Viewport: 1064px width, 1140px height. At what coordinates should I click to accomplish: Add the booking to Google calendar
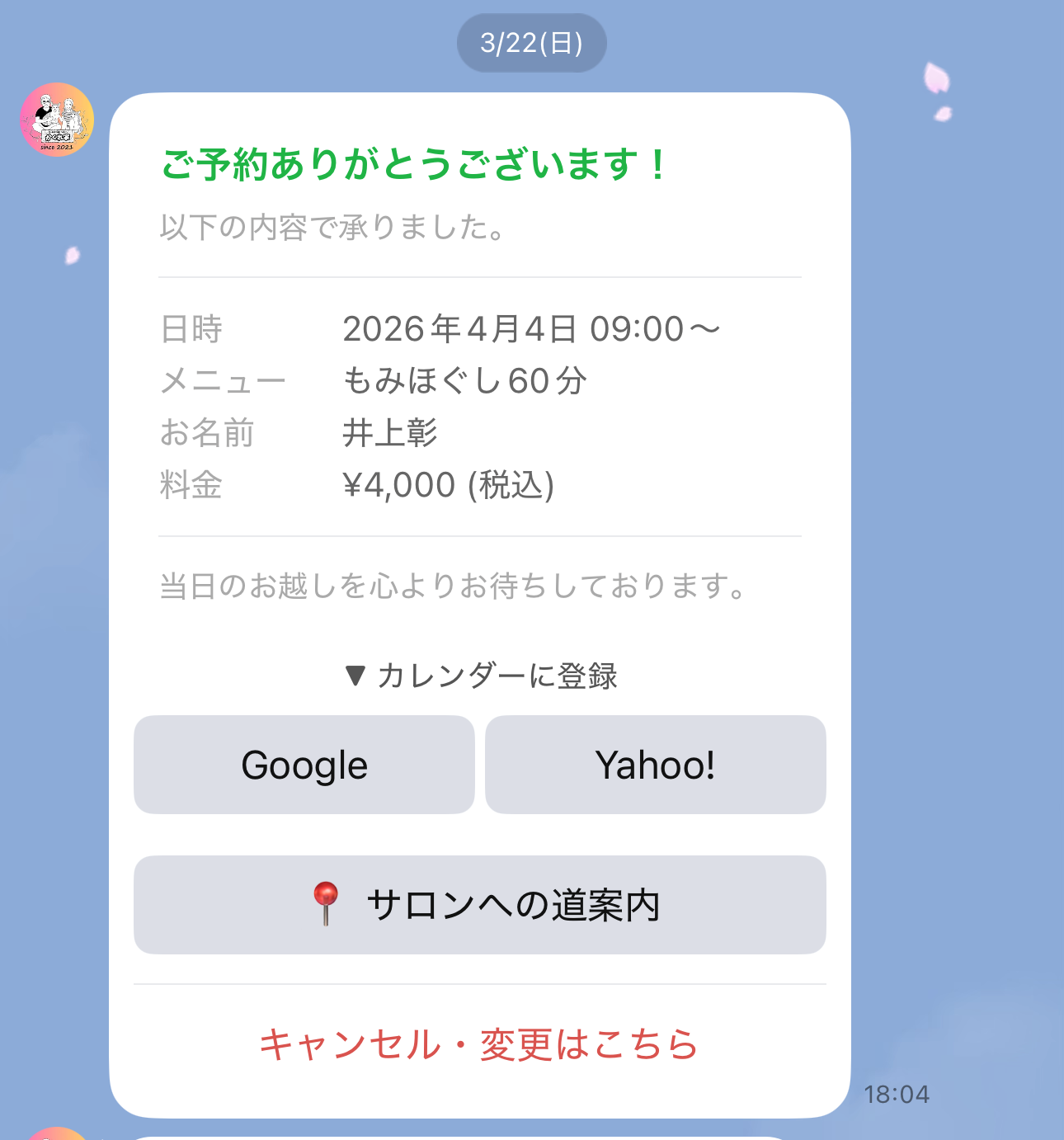pyautogui.click(x=304, y=765)
